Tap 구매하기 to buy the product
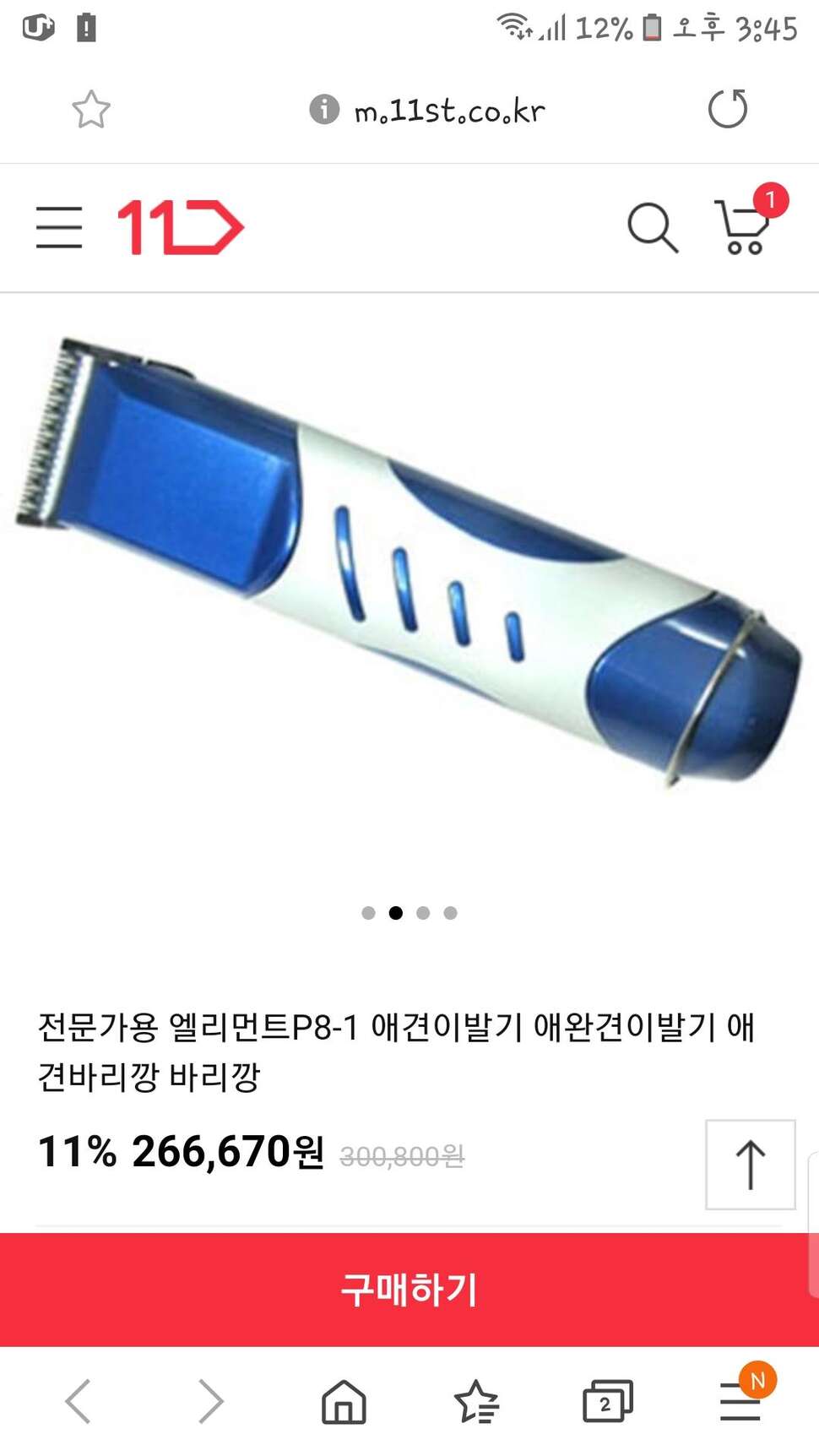This screenshot has height=1456, width=819. (409, 1290)
